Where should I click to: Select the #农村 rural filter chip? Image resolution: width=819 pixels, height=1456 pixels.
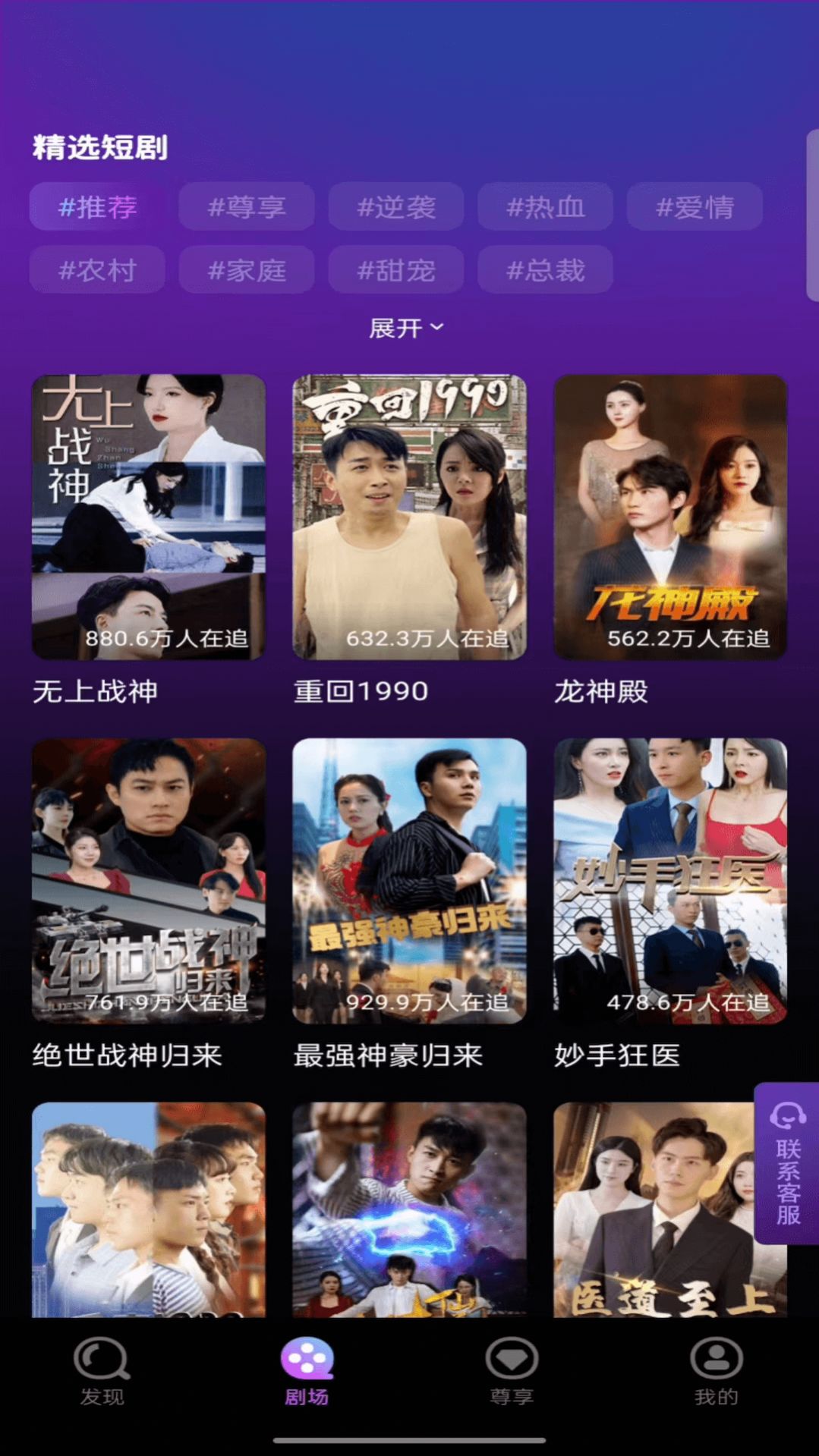tap(96, 270)
